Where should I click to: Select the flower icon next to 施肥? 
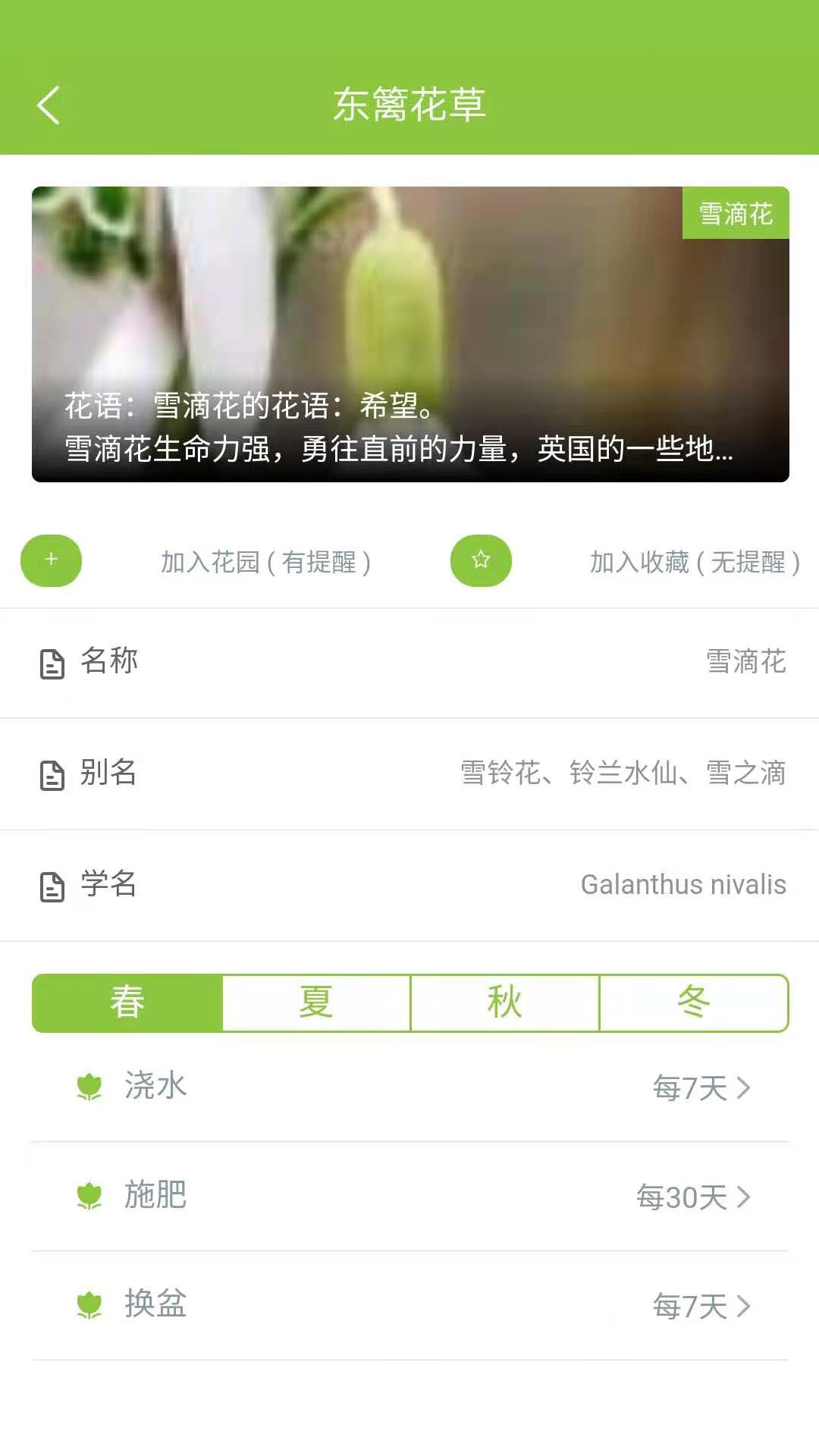pyautogui.click(x=90, y=1196)
